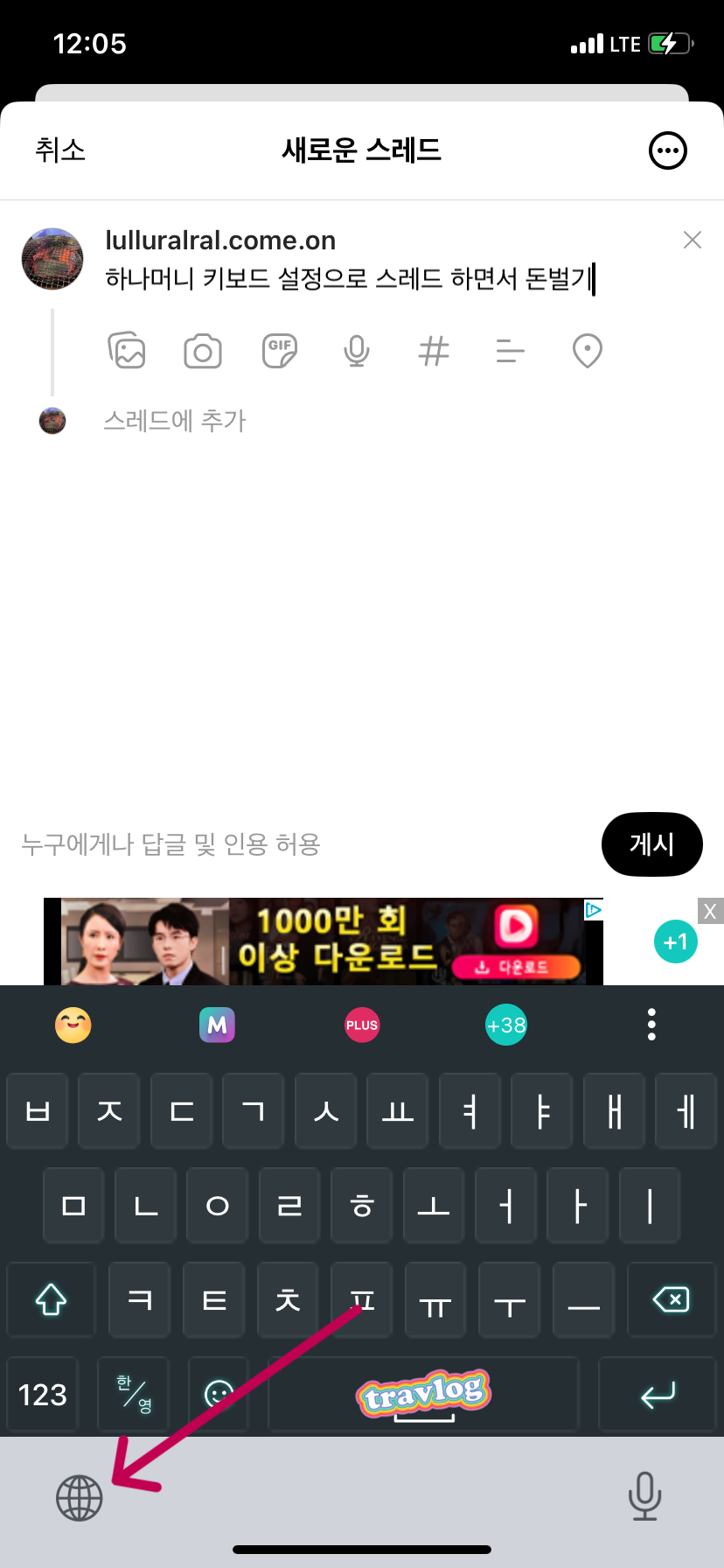Dismiss the ad banner with its X
The image size is (724, 1568).
pyautogui.click(x=710, y=912)
